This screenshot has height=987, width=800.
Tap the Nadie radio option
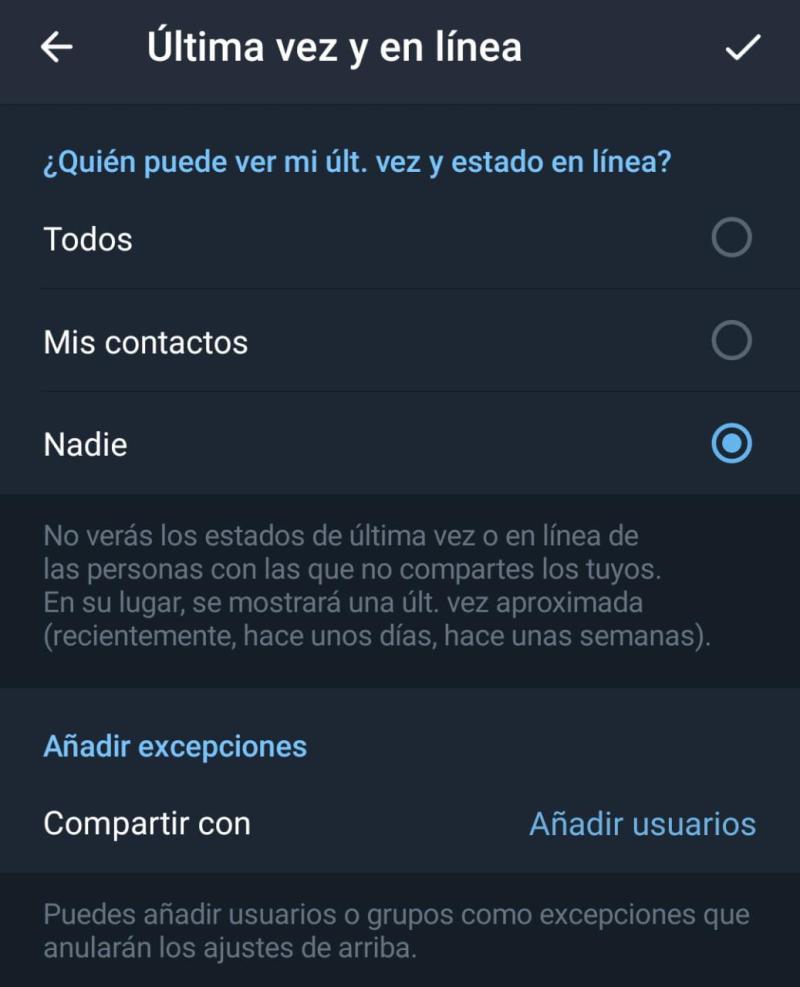coord(731,443)
